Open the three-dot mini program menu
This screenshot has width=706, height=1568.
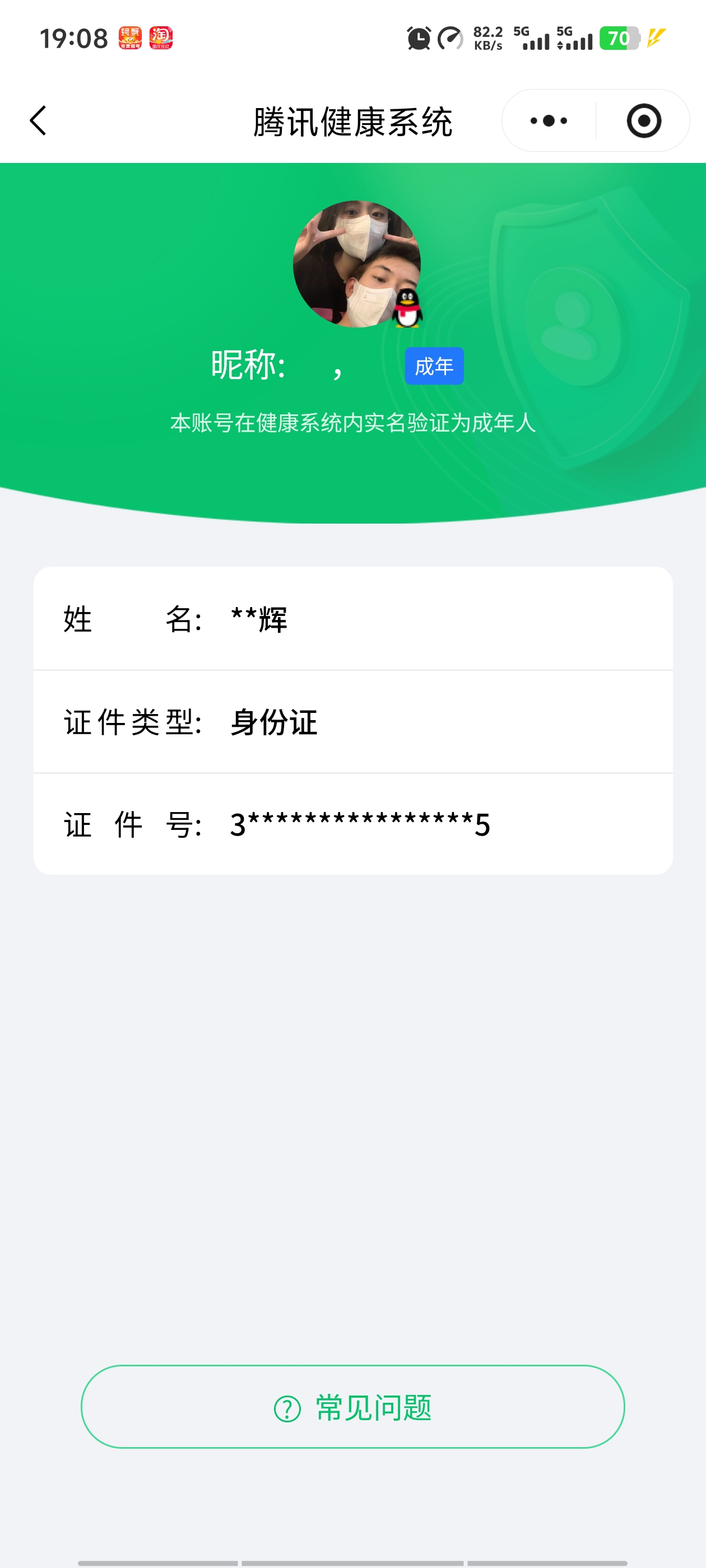(x=548, y=120)
